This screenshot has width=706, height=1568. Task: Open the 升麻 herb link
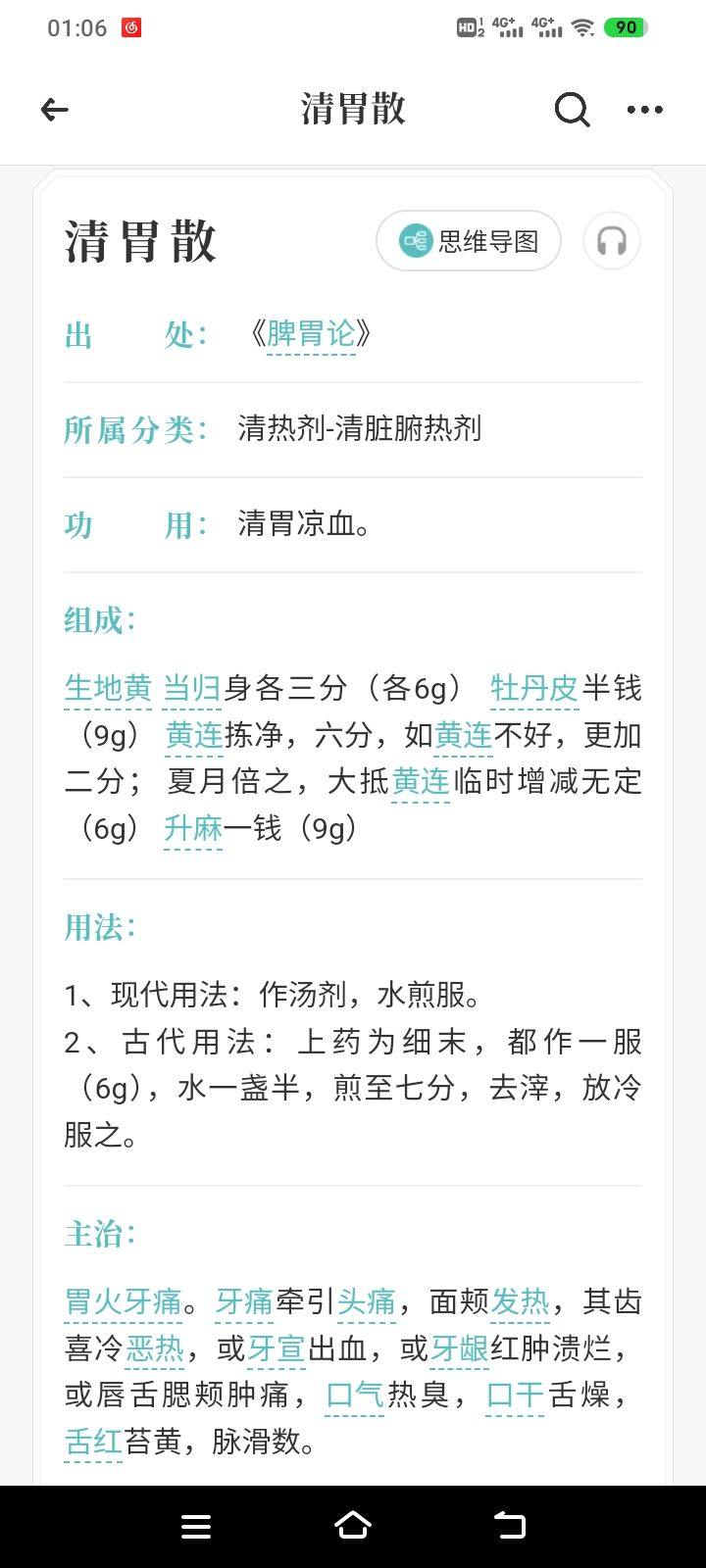pos(193,829)
